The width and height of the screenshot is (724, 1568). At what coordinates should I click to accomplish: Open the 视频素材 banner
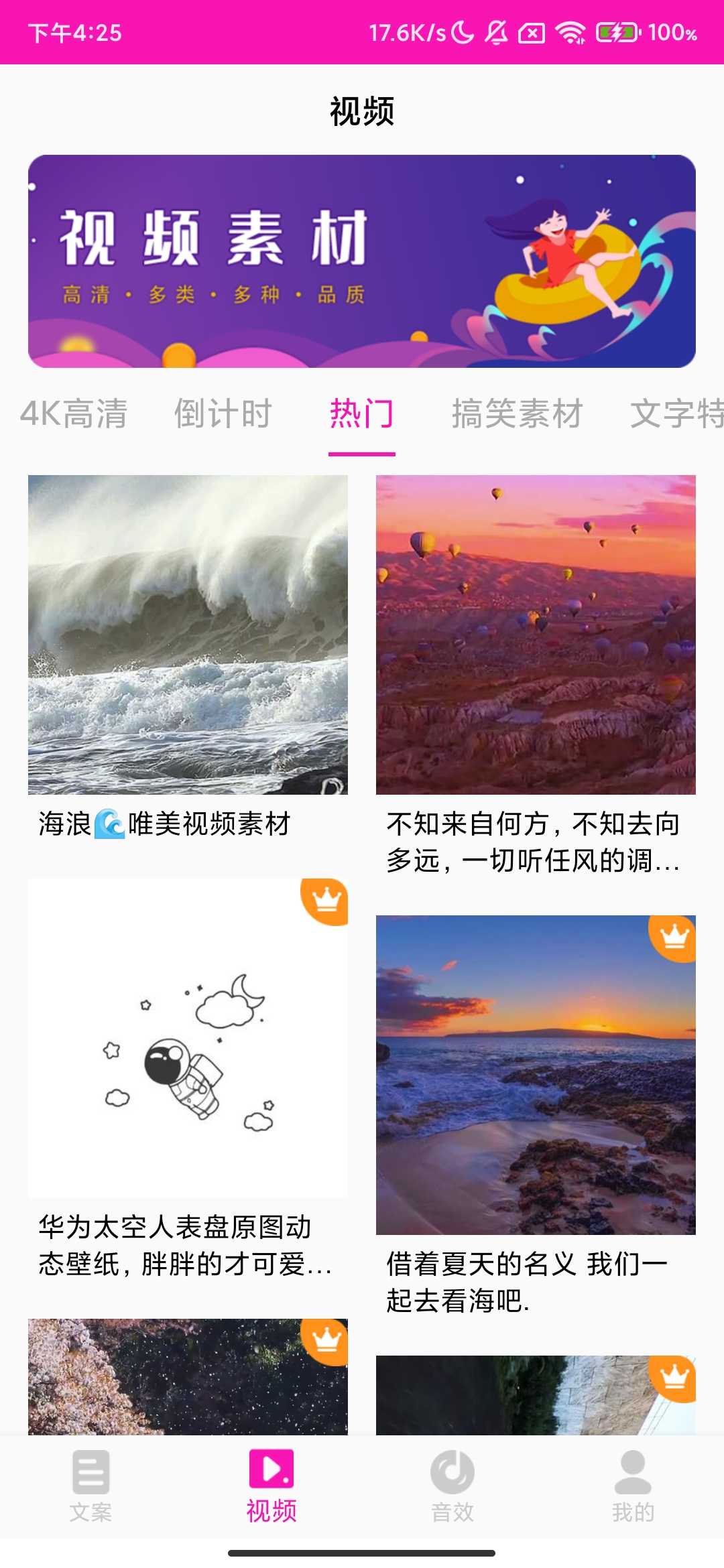[362, 261]
